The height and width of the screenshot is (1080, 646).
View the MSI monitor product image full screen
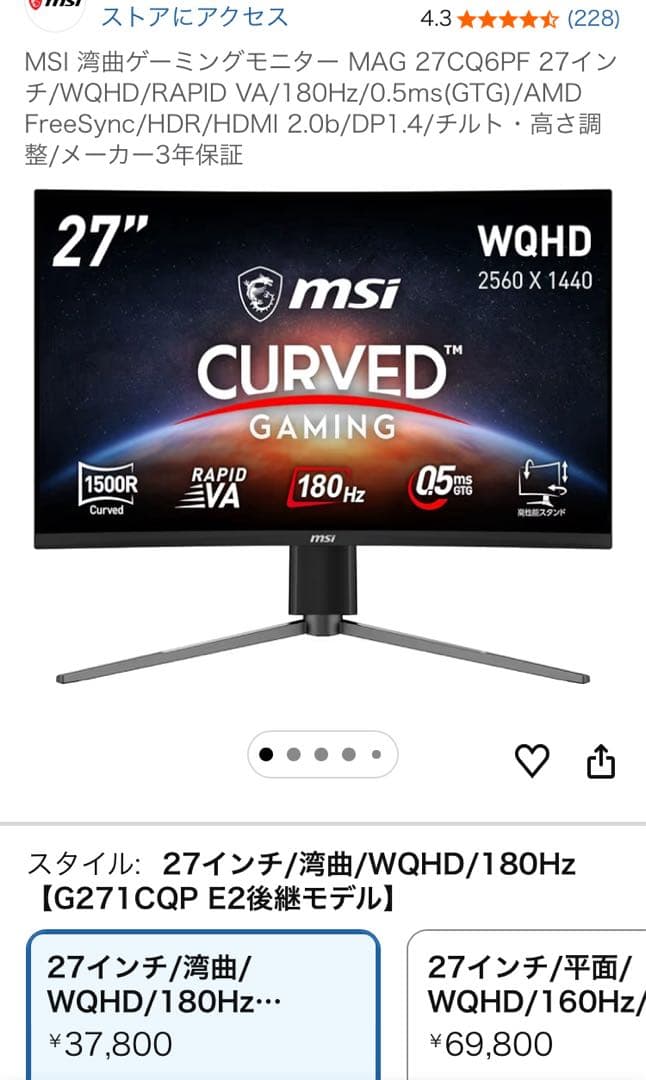pyautogui.click(x=323, y=430)
